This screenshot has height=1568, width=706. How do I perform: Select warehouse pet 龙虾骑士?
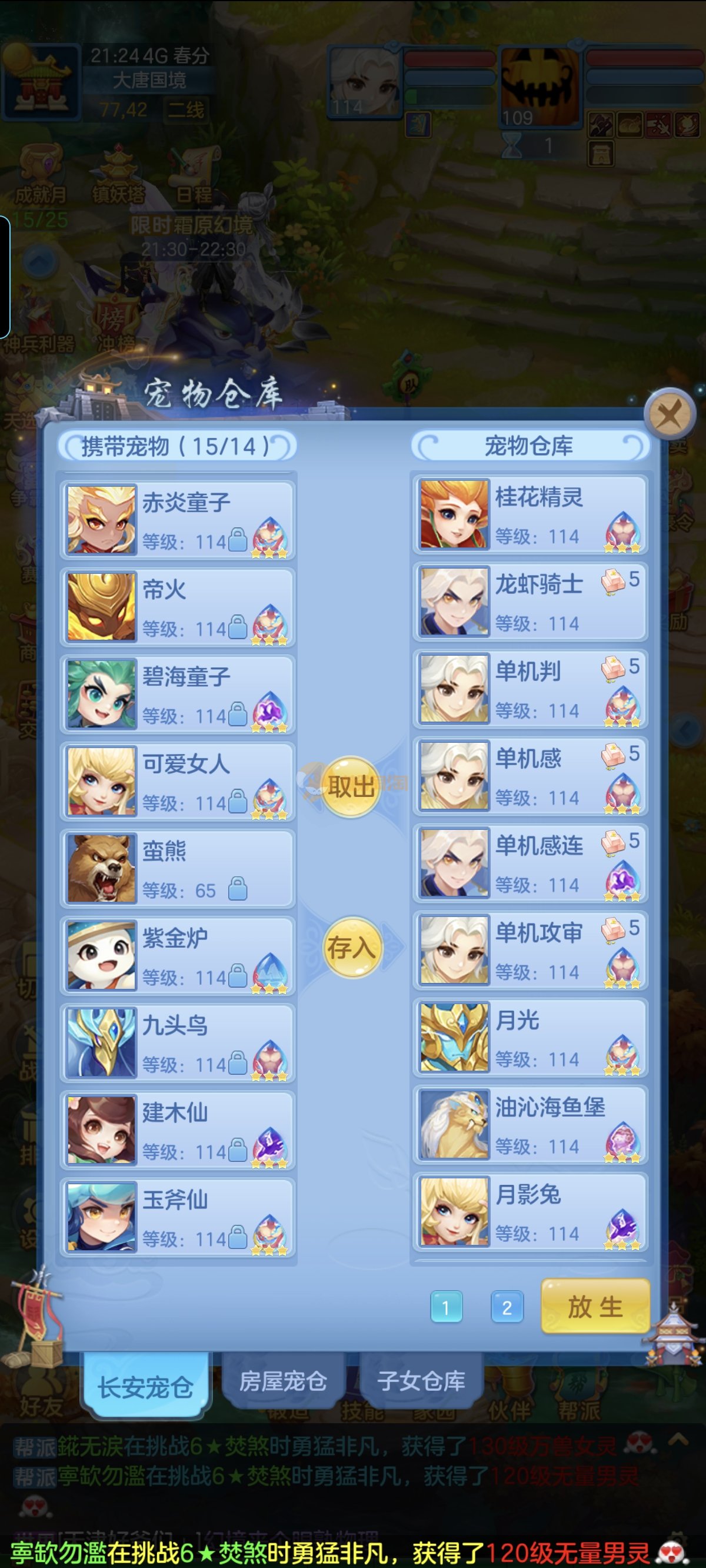click(x=529, y=602)
